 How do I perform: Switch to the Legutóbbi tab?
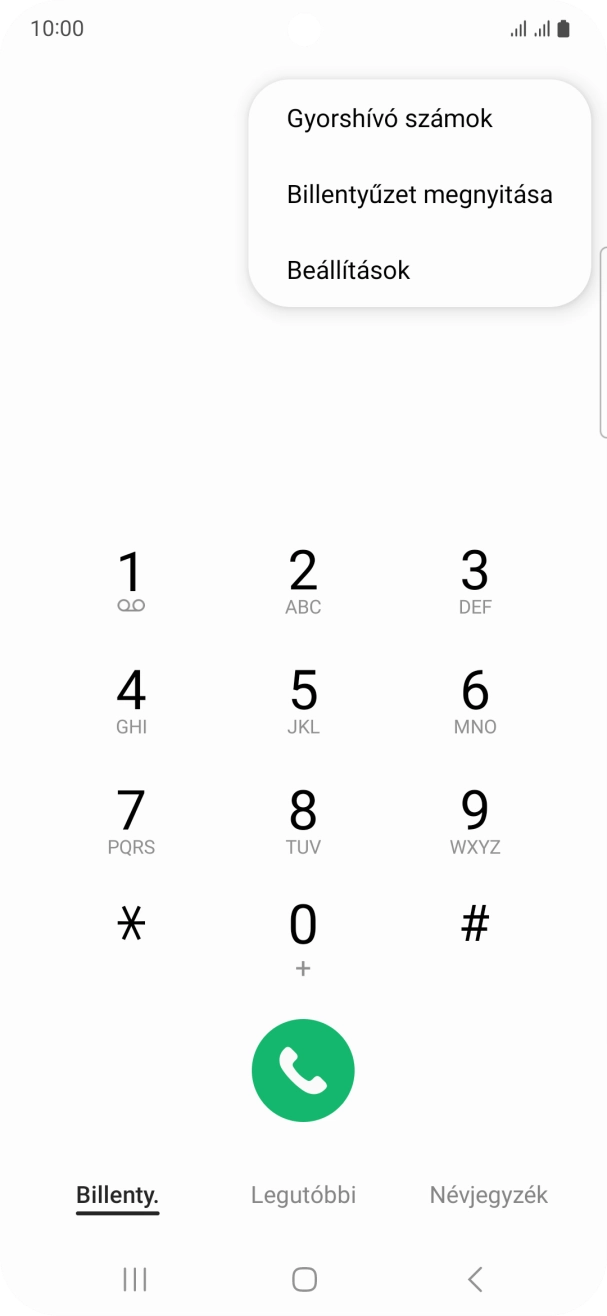point(303,1195)
